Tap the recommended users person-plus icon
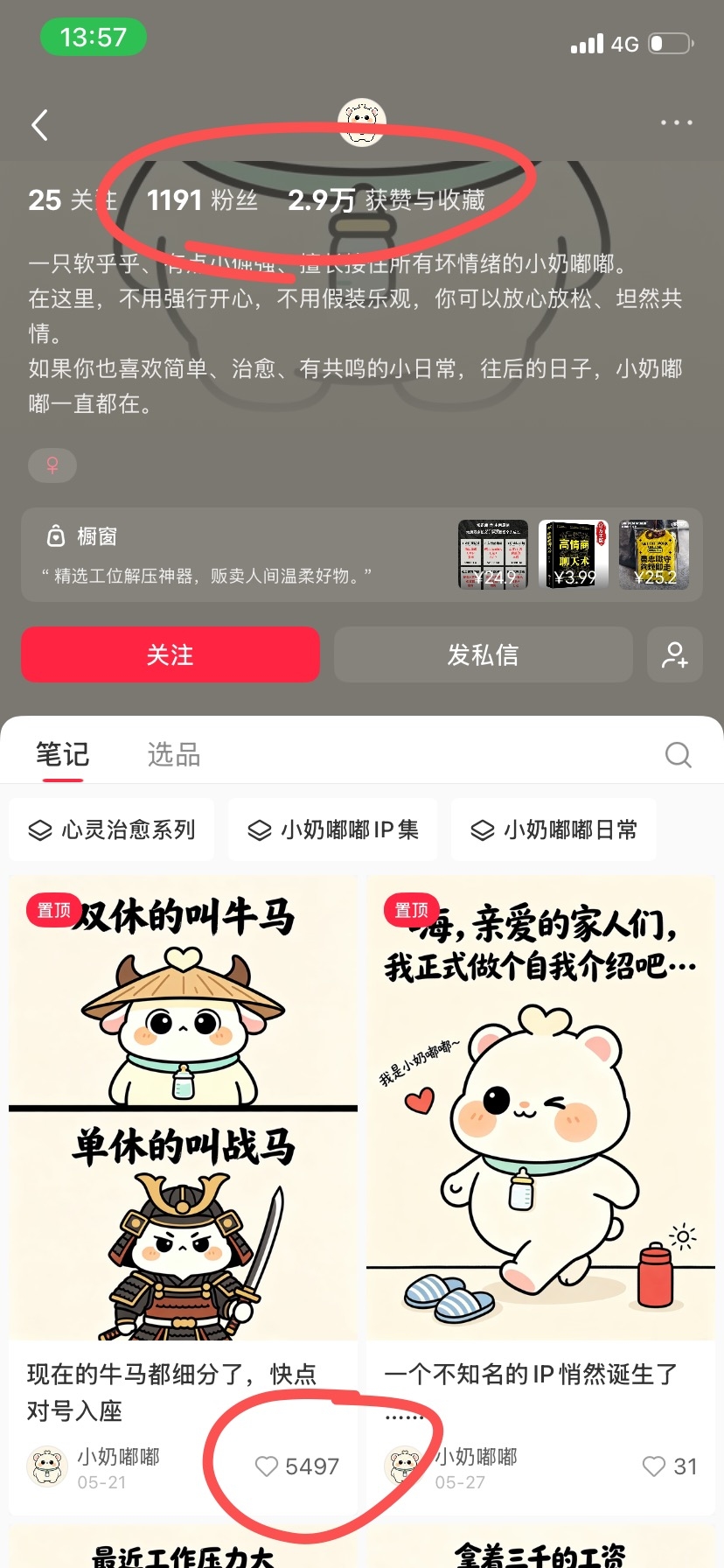Image resolution: width=724 pixels, height=1568 pixels. [x=675, y=654]
